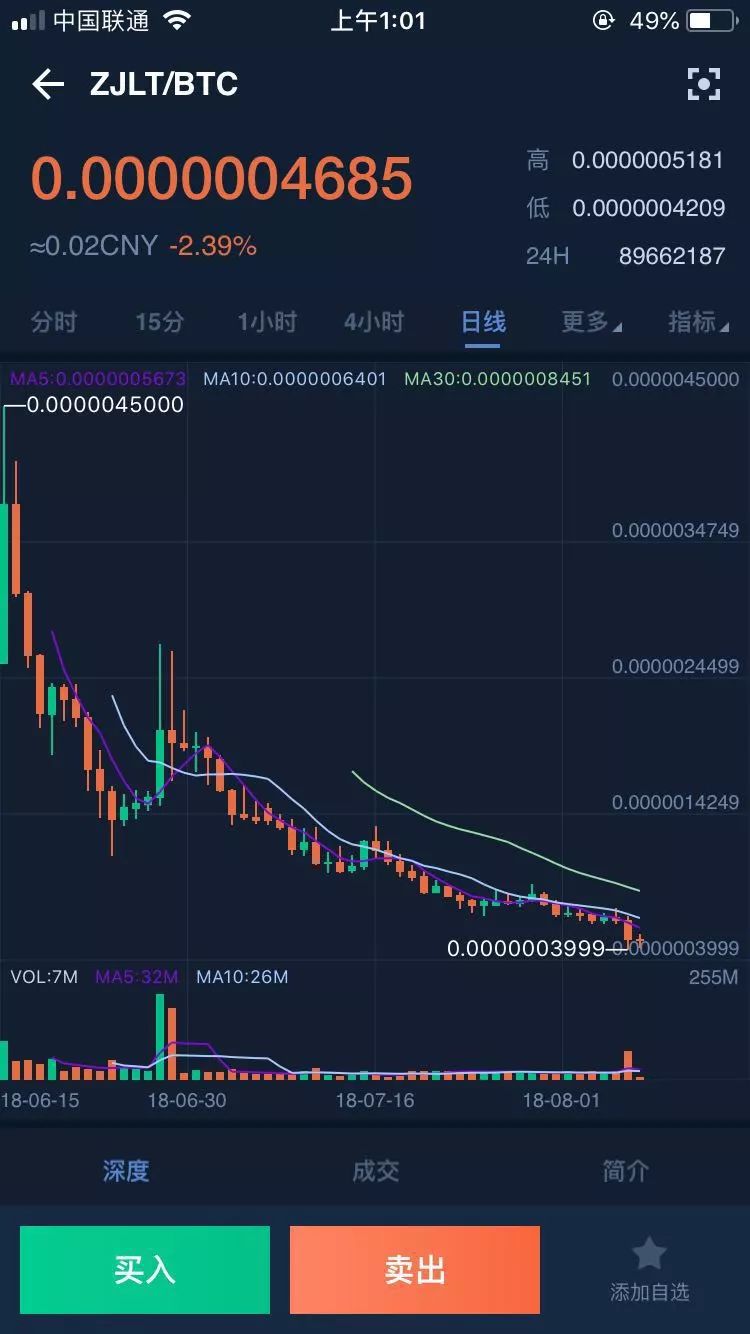
Task: Open the 简介 introduction tab
Action: click(625, 1170)
